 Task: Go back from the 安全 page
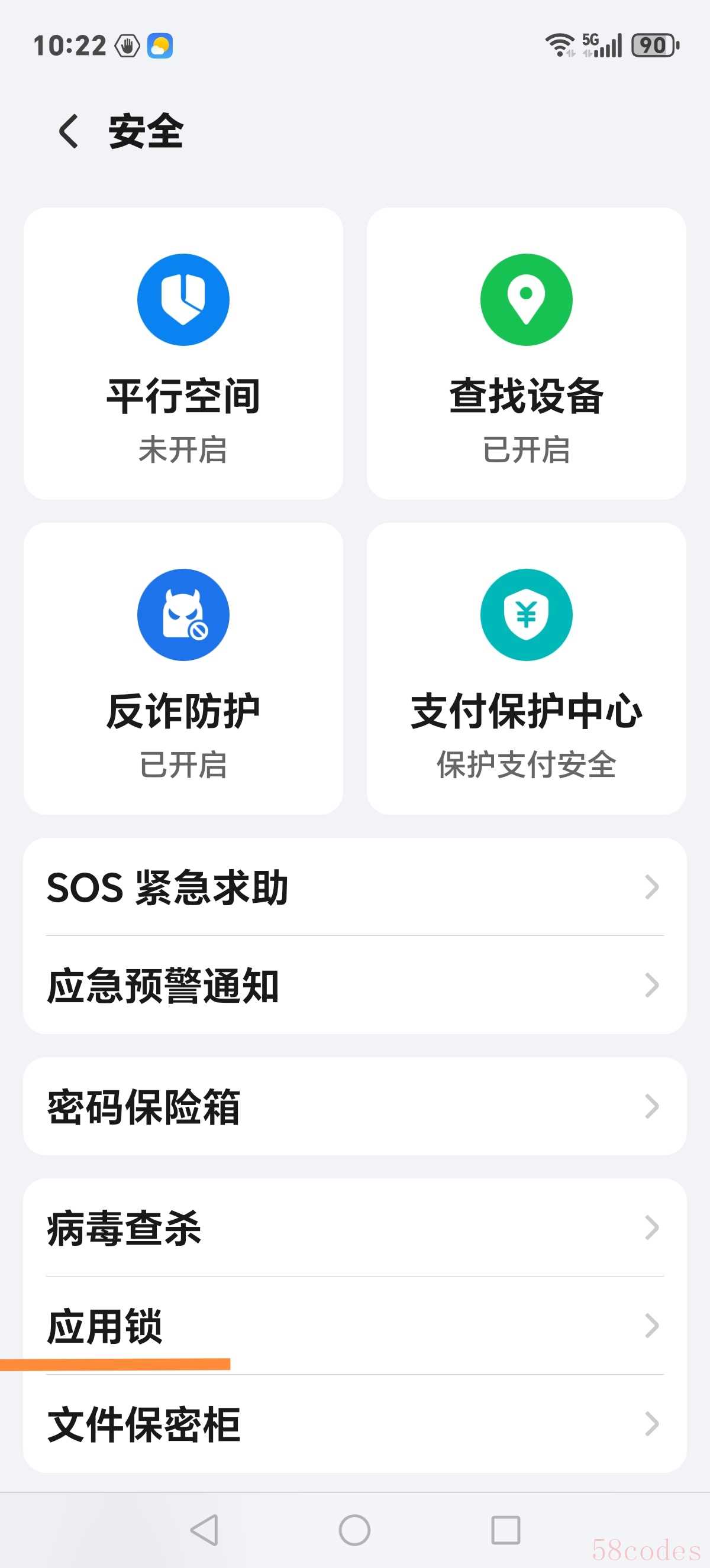click(x=68, y=131)
